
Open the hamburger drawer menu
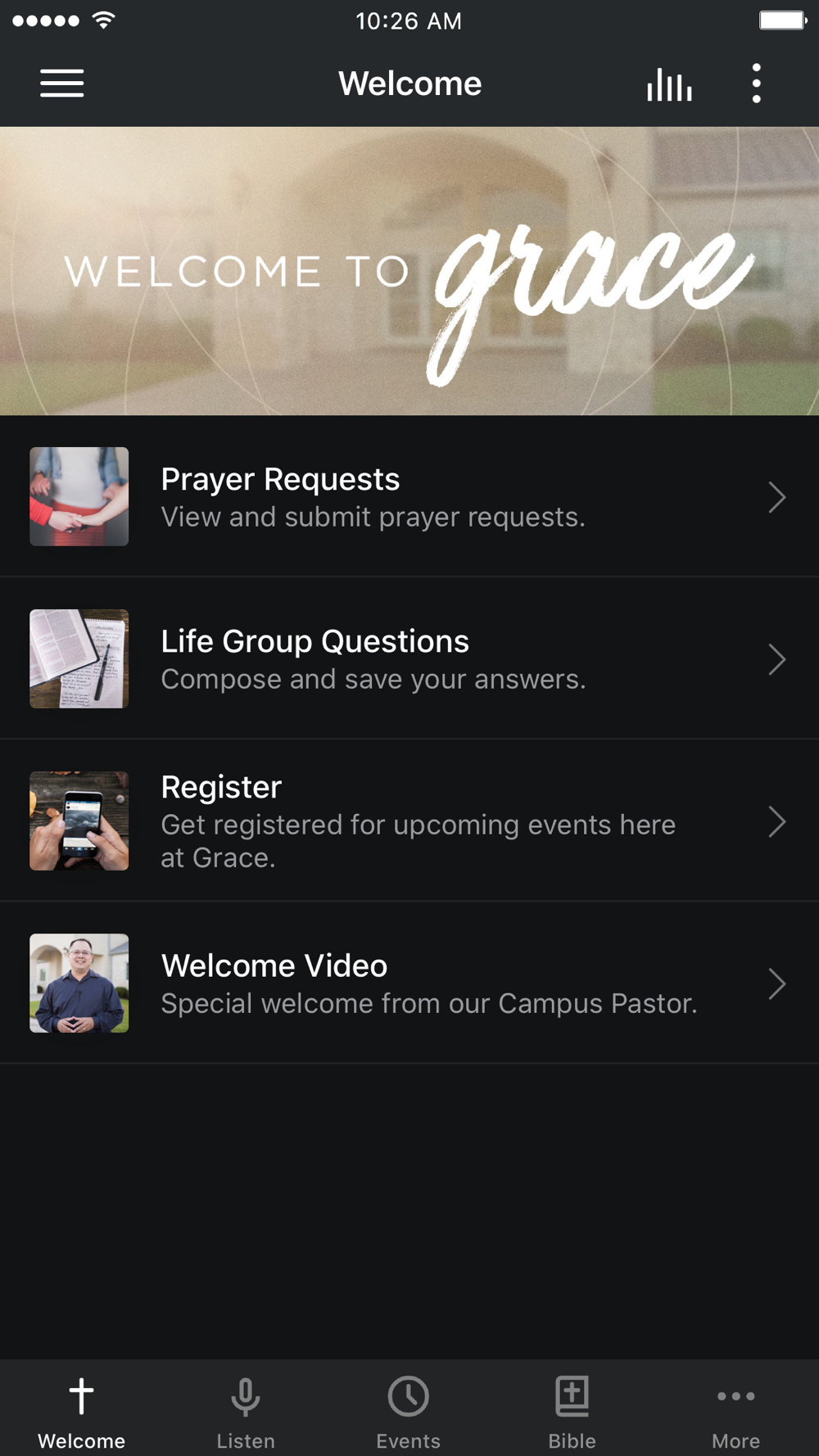(62, 84)
